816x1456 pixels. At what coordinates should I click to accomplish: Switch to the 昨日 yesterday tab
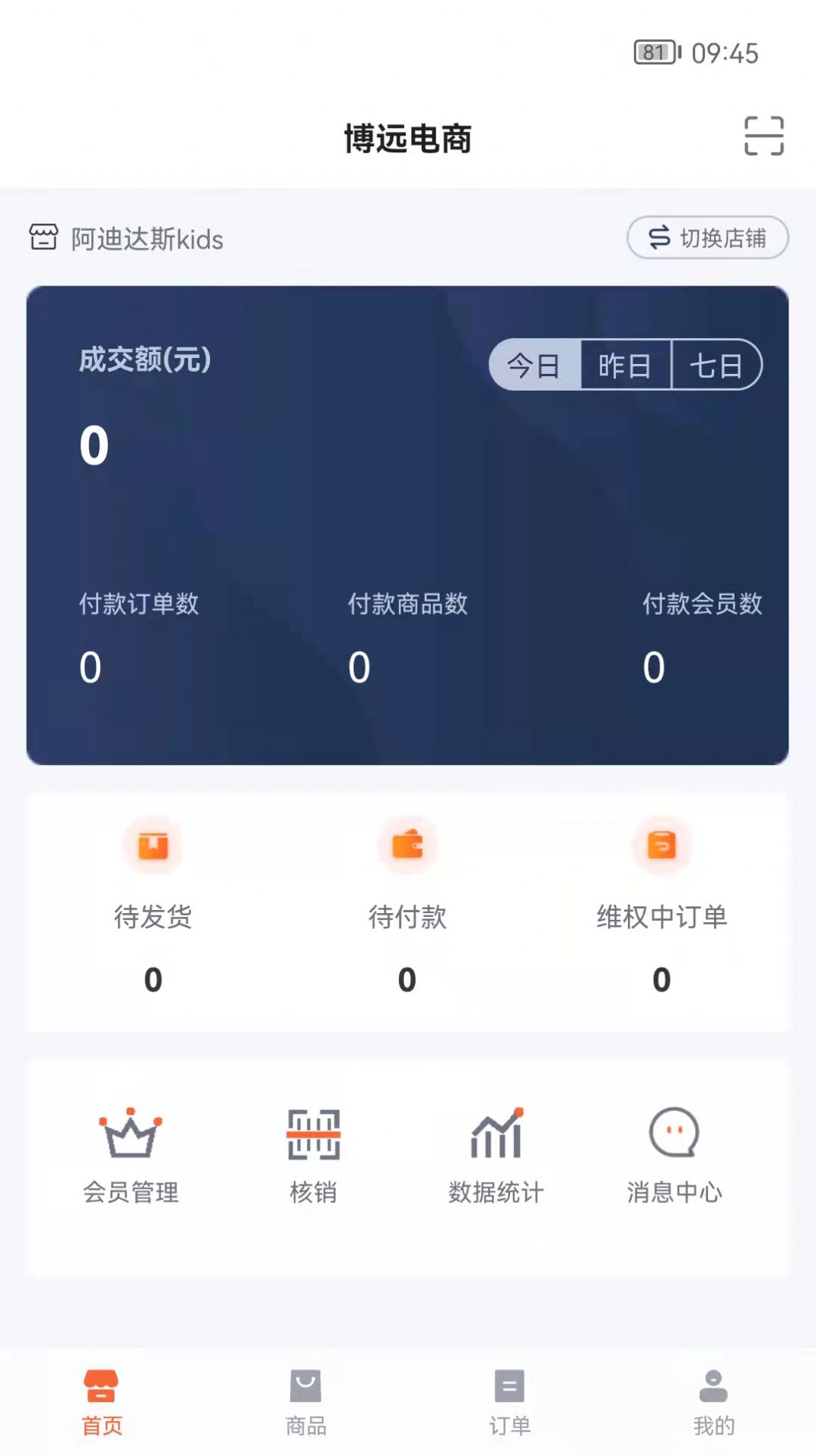[626, 367]
